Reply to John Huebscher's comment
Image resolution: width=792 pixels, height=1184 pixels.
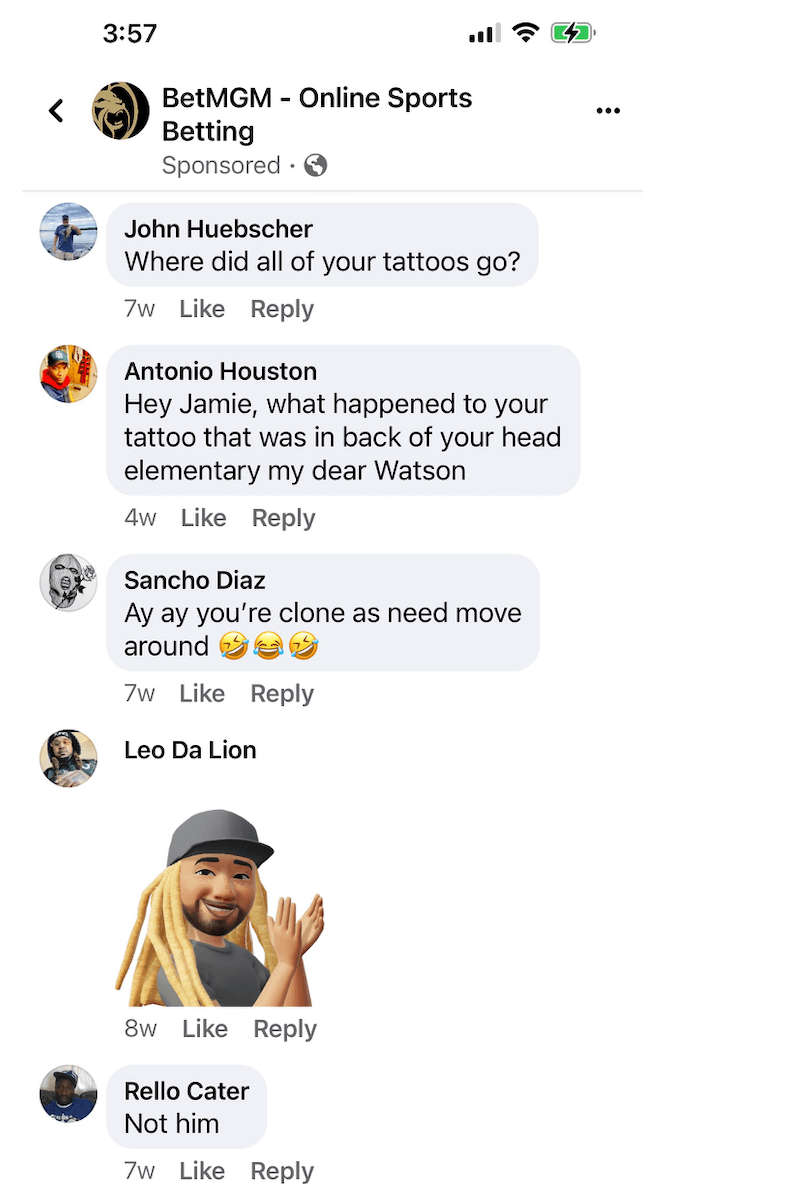pyautogui.click(x=282, y=310)
